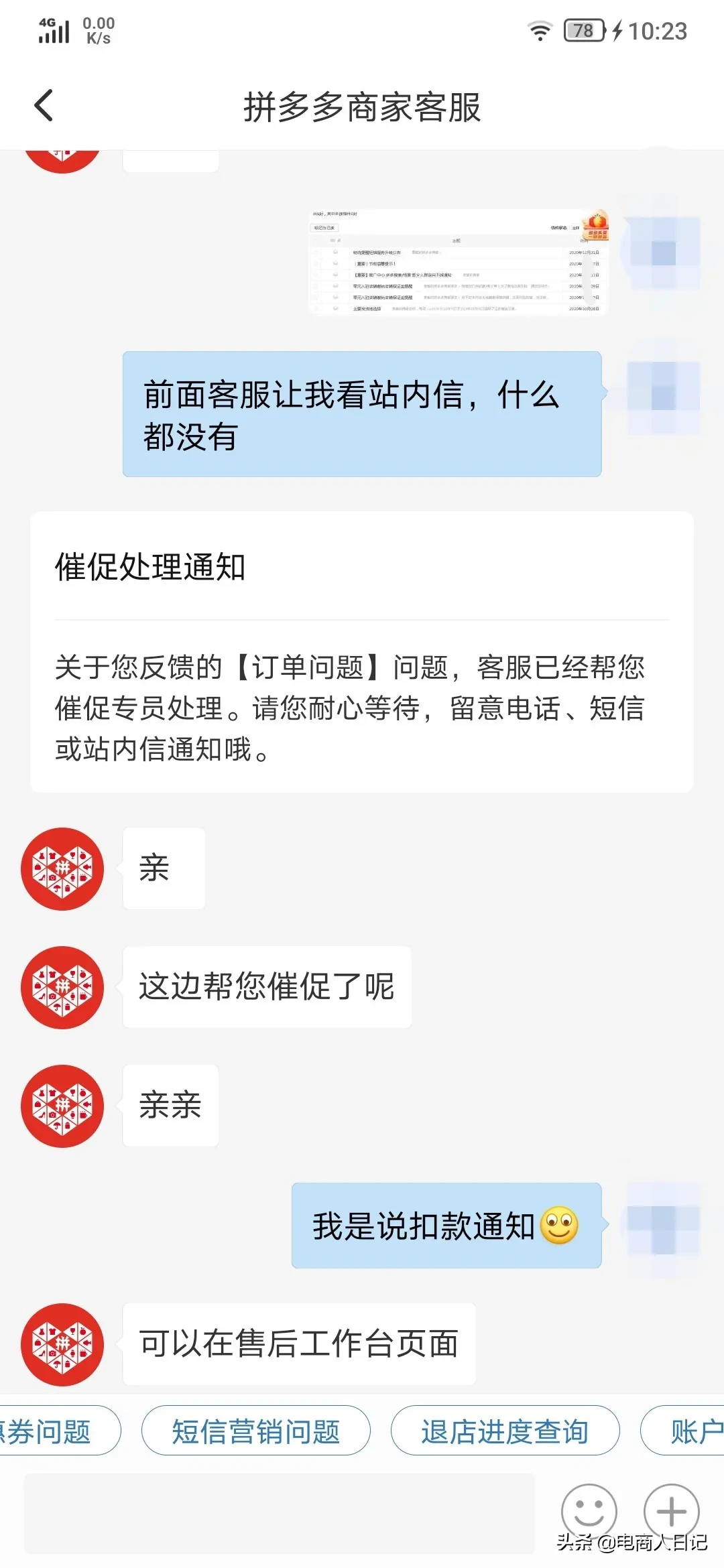Open the sent screenshot image
This screenshot has height=1568, width=724.
pyautogui.click(x=459, y=263)
